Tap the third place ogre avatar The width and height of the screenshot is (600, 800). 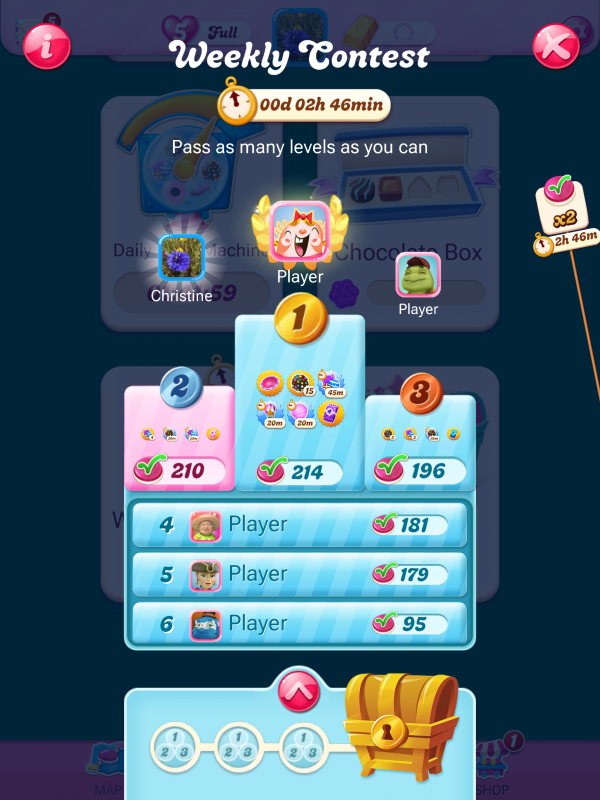click(x=418, y=275)
